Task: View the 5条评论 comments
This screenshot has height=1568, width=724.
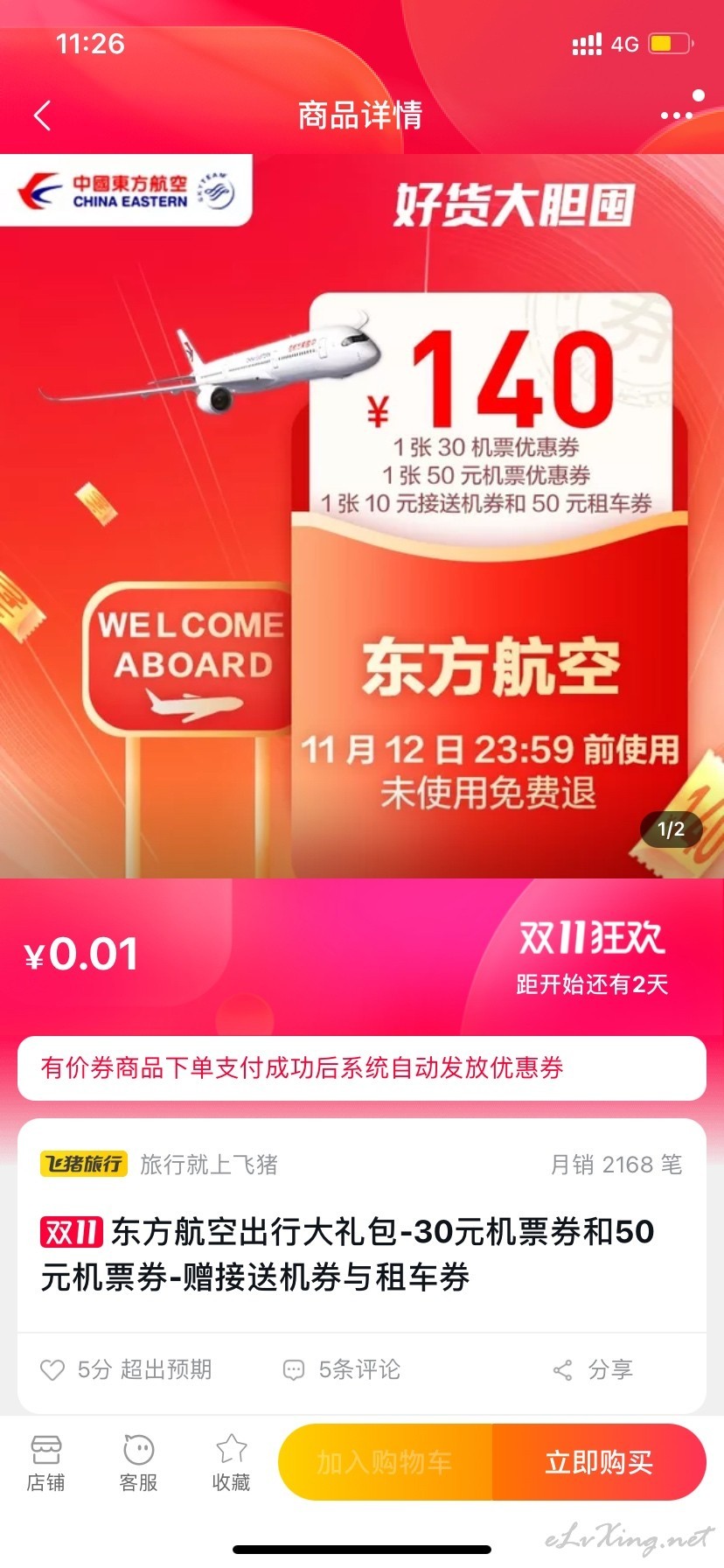Action: 342,1369
